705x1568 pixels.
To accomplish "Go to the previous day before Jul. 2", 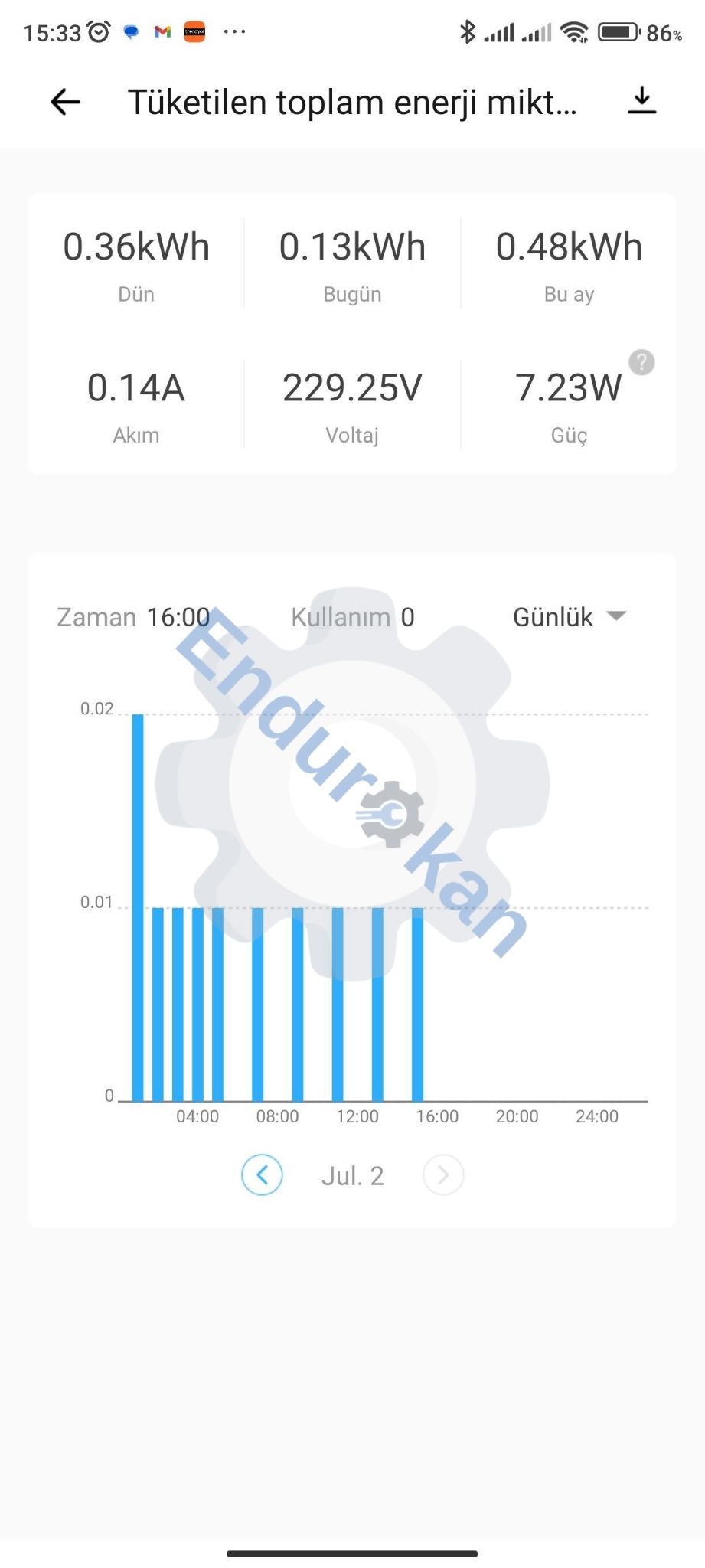I will 262,1175.
